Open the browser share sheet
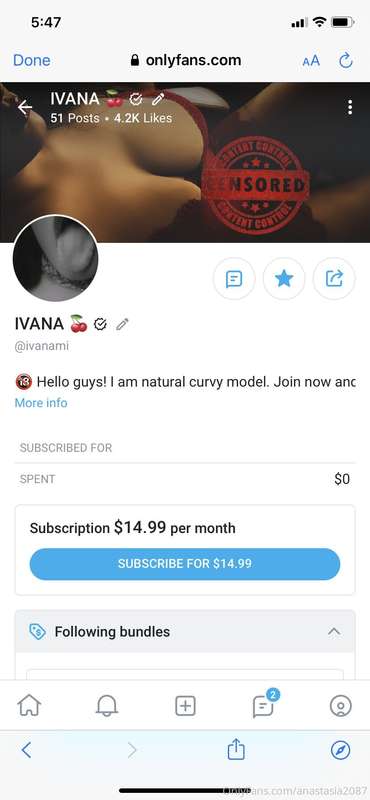This screenshot has height=800, width=370. point(236,748)
